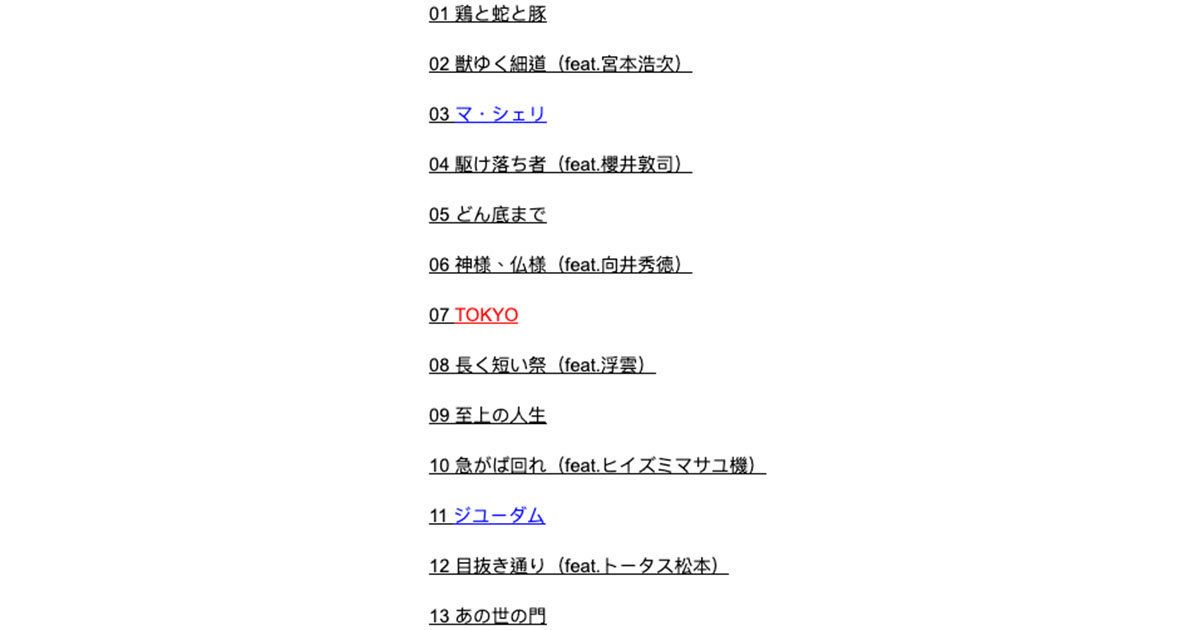This screenshot has height=630, width=1200.
Task: Select track 08 長く短い祭
Action: tap(542, 365)
